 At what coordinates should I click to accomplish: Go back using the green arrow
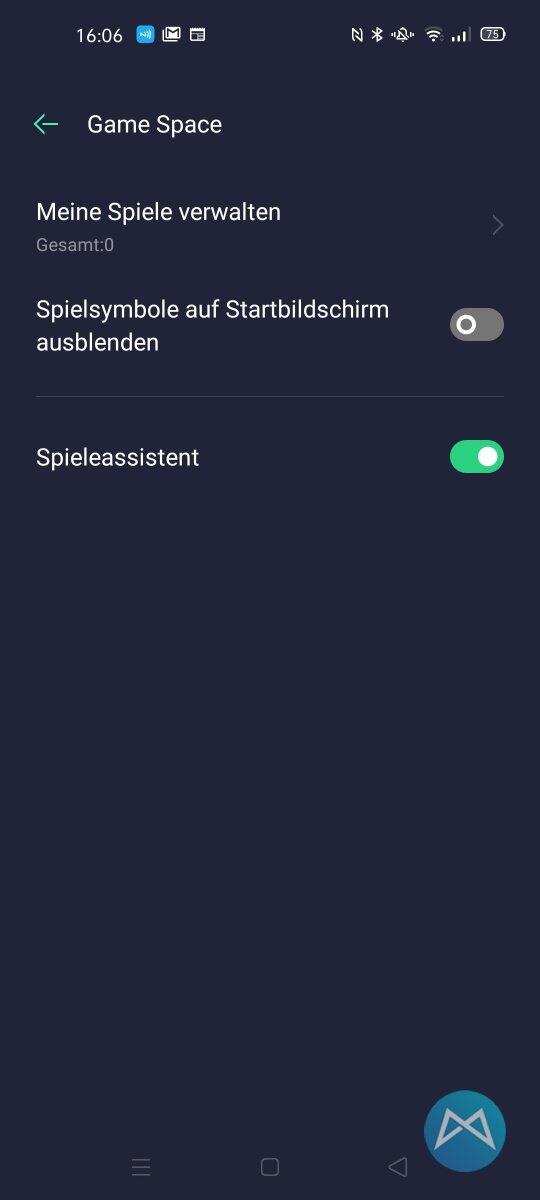click(46, 124)
